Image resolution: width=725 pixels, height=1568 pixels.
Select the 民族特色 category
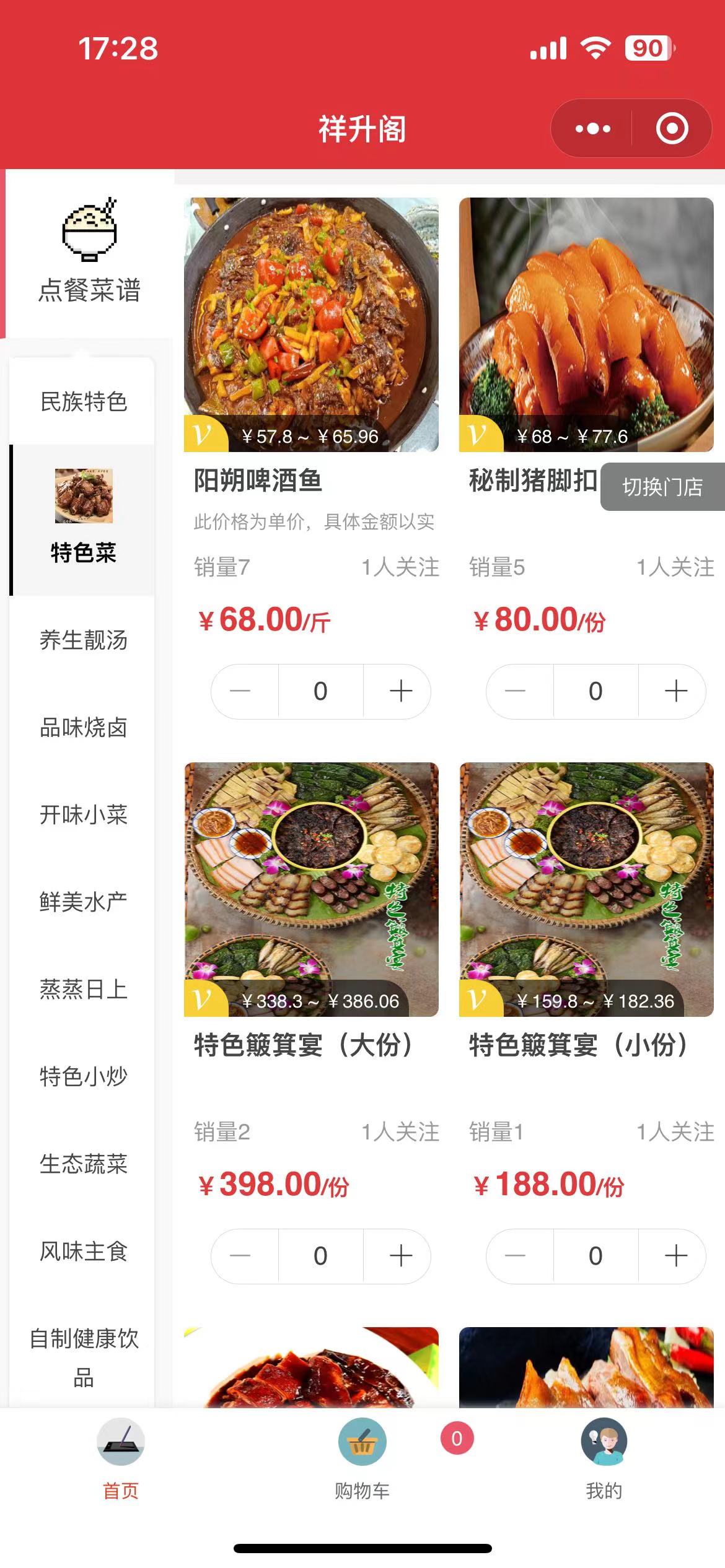click(x=83, y=402)
